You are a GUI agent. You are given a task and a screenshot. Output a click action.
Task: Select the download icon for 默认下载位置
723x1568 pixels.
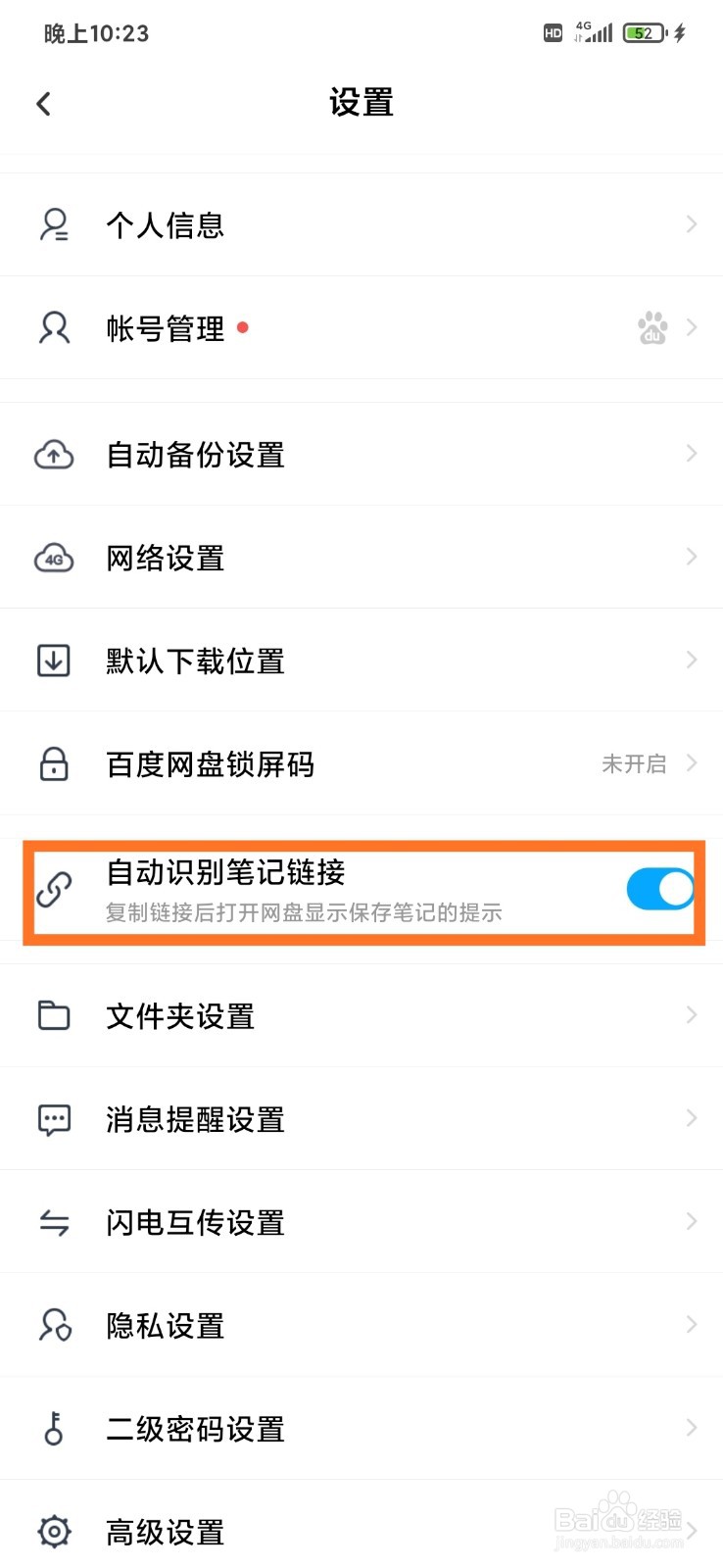(54, 660)
